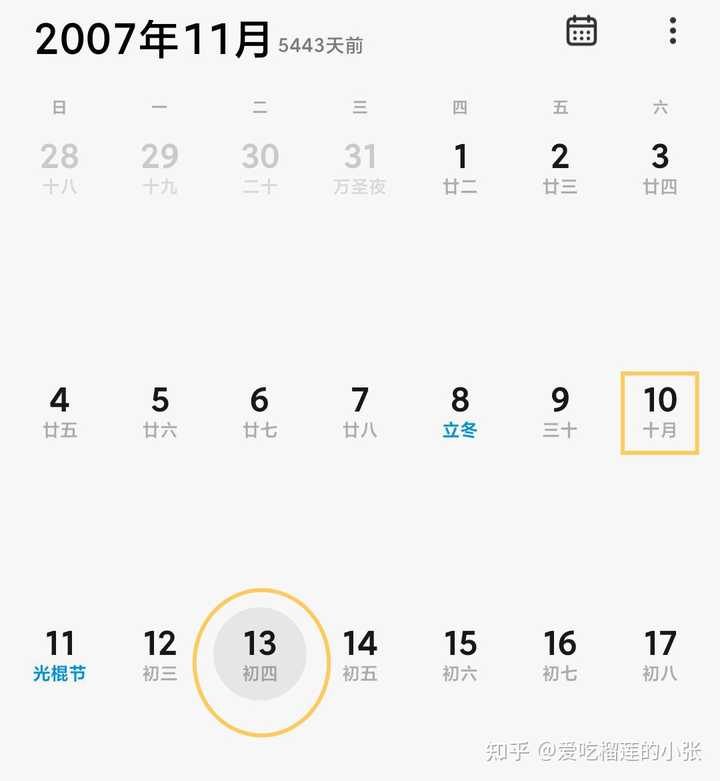Choose November 8 marked 立冬

point(460,411)
